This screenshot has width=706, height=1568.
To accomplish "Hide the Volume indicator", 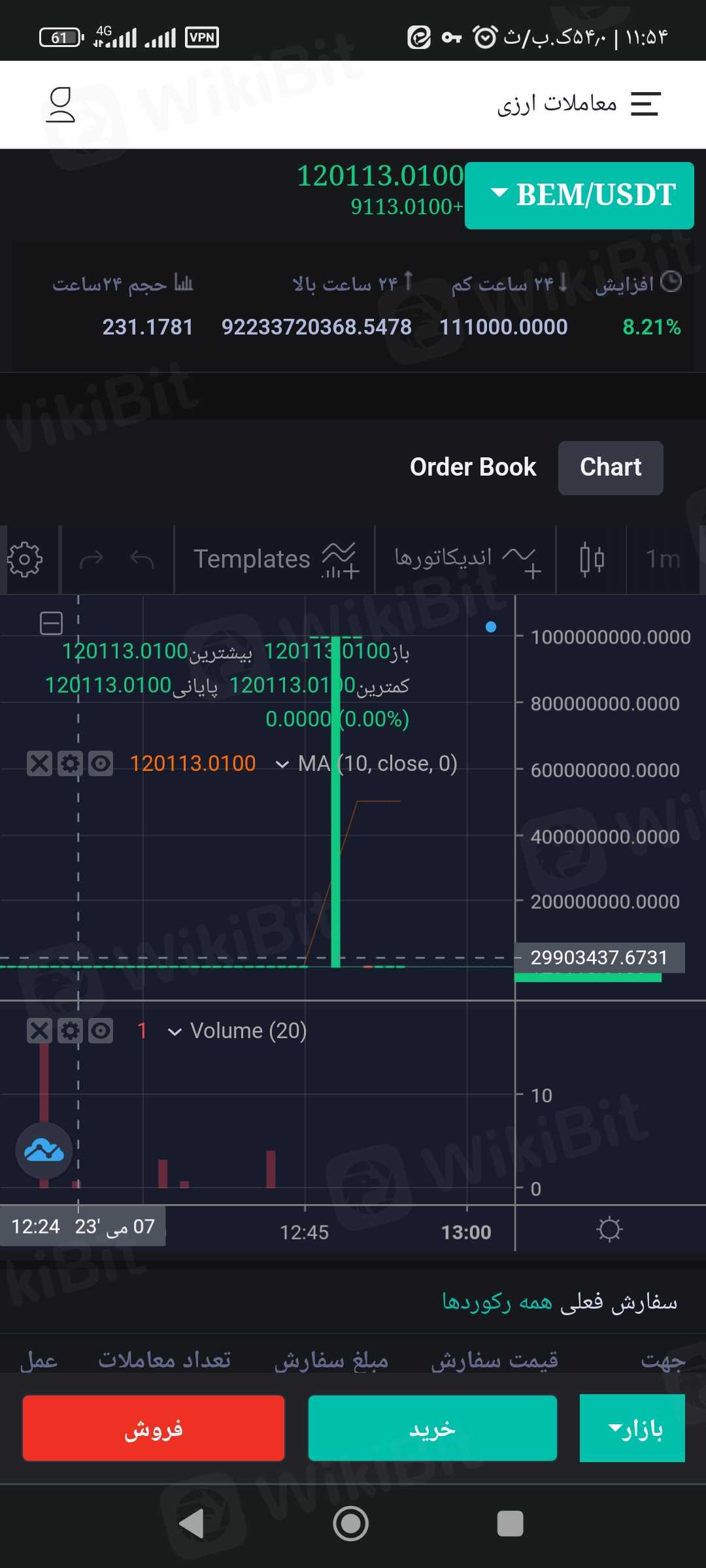I will (101, 1031).
